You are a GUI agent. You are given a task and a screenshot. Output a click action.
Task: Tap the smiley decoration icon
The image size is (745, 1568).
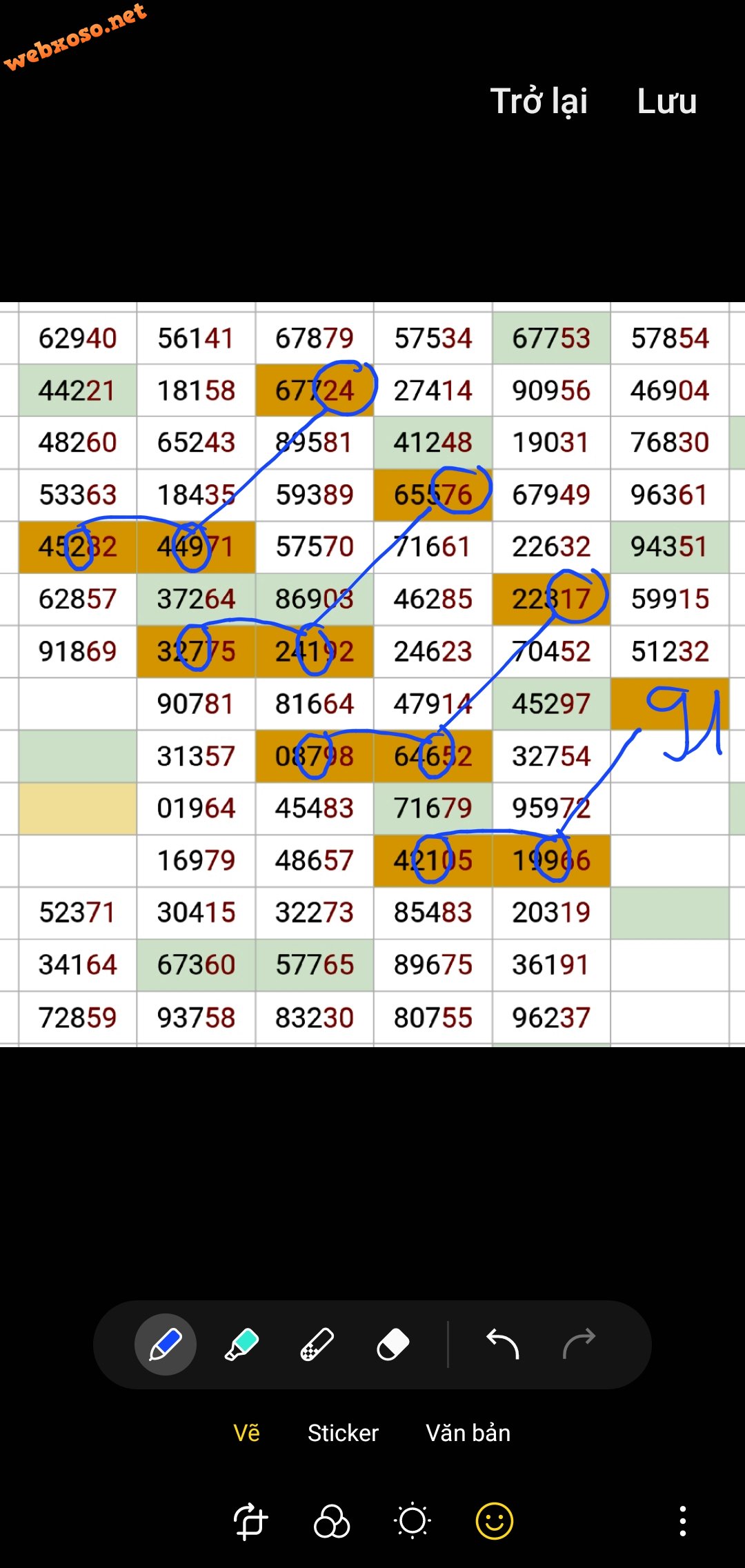(495, 1521)
